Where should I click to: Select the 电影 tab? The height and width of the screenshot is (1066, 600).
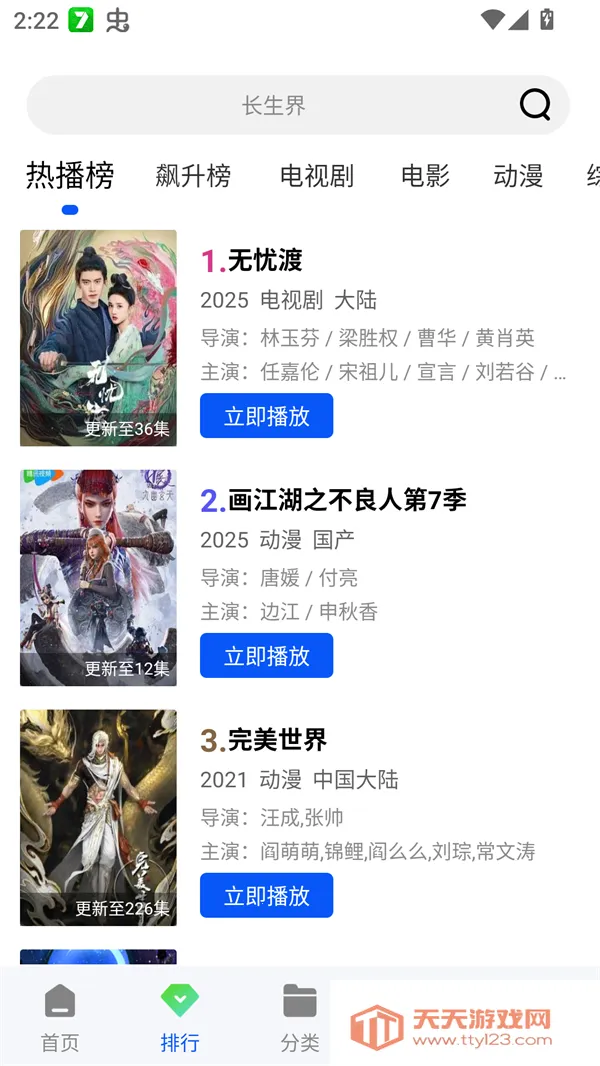click(x=425, y=176)
